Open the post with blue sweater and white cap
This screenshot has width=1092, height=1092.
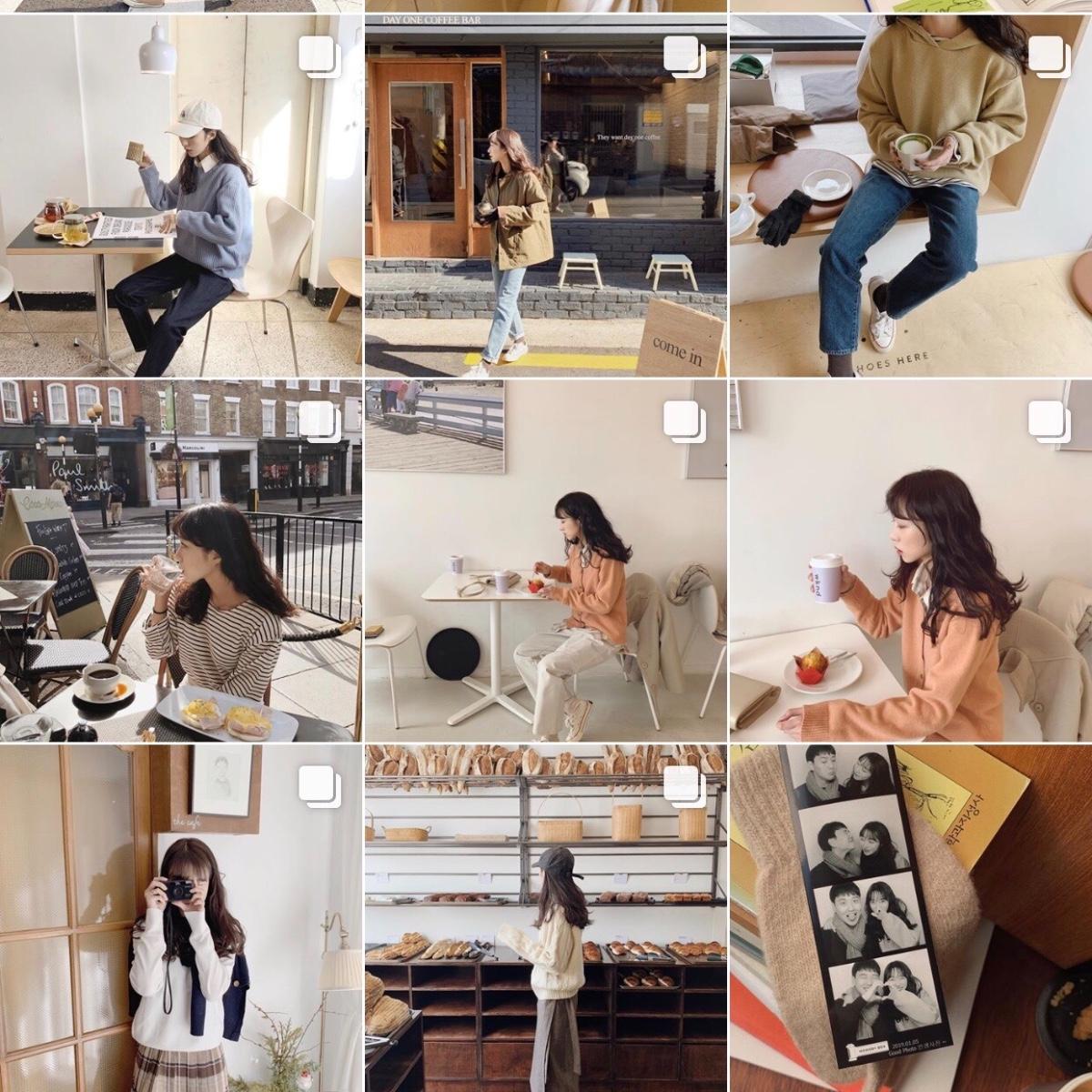tap(181, 196)
